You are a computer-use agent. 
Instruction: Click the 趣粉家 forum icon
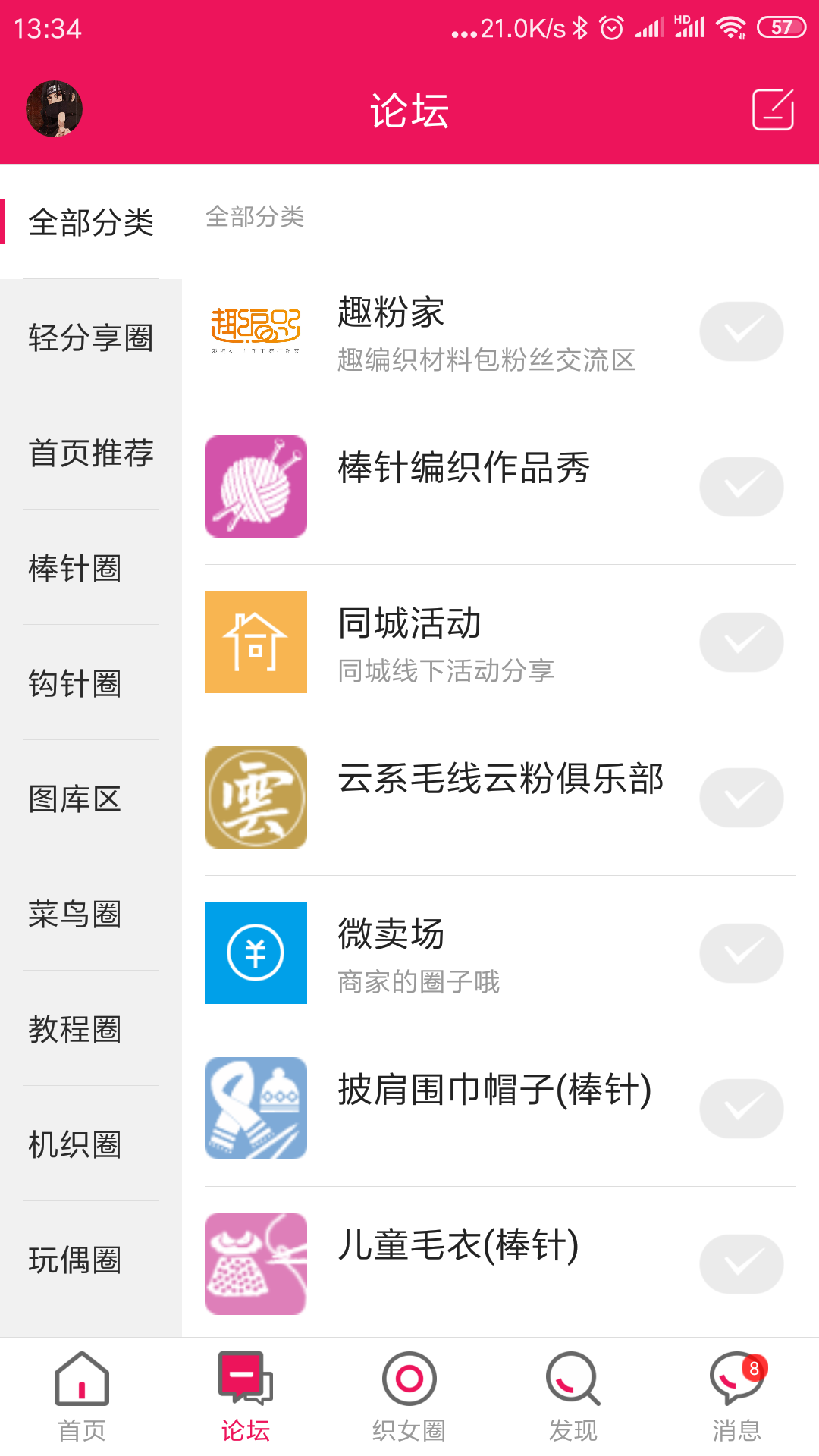pos(256,331)
